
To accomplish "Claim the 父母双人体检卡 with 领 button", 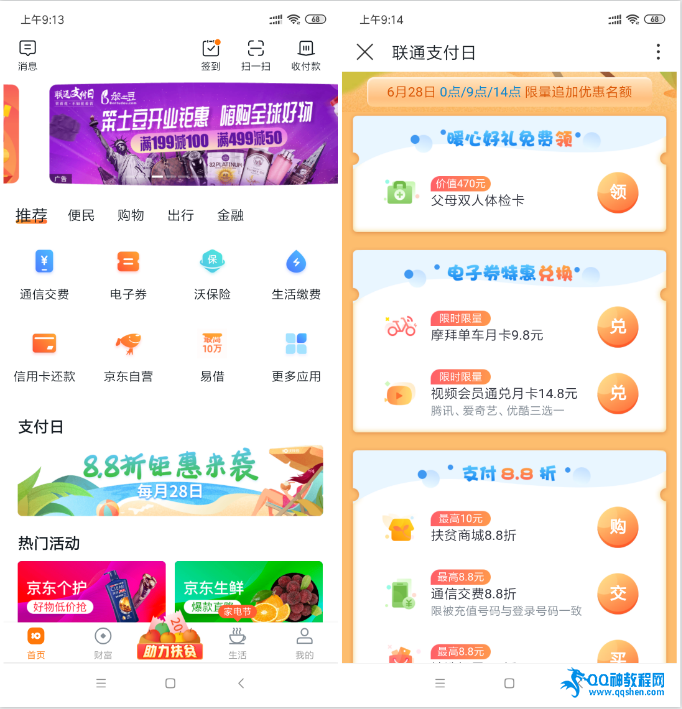I will click(x=617, y=192).
